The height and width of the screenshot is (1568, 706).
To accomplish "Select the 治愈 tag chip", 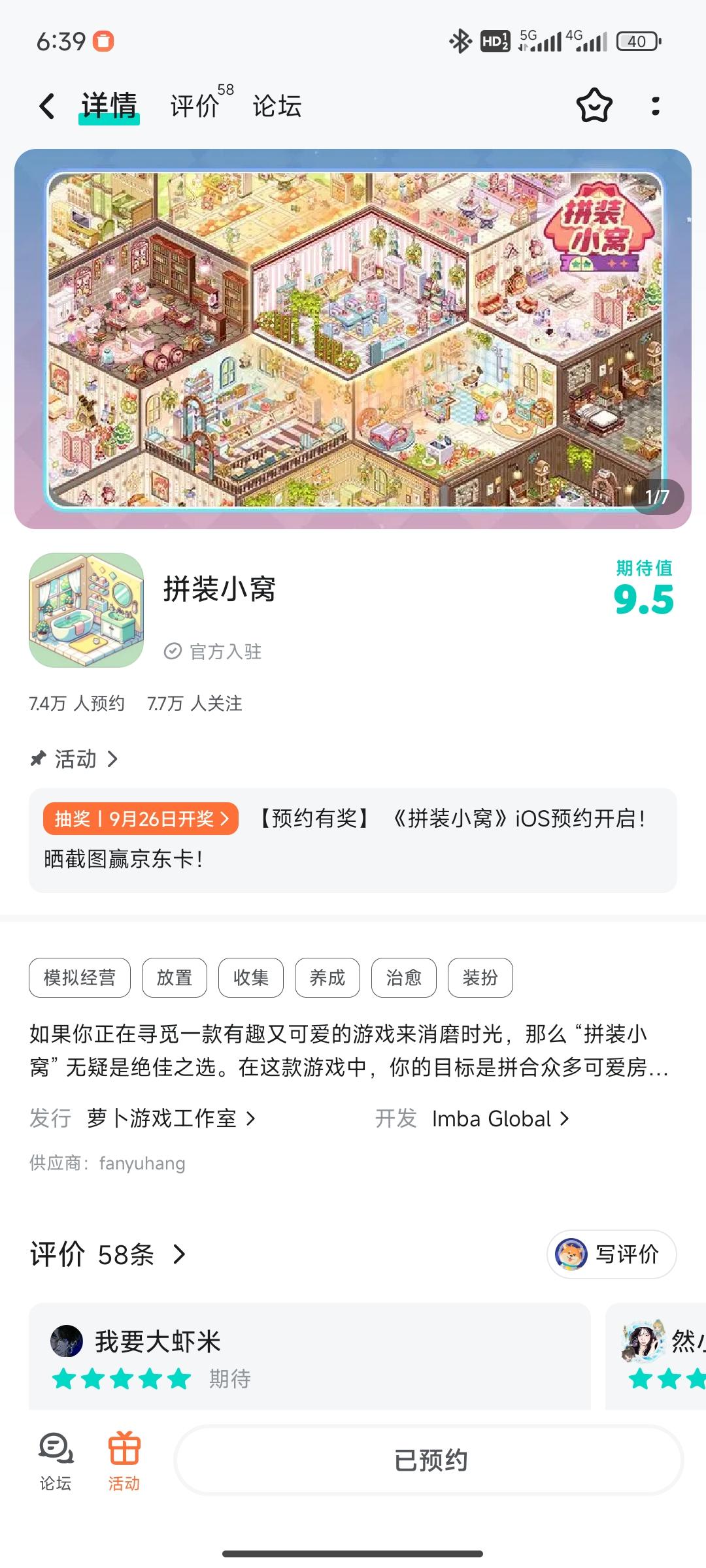I will click(x=403, y=977).
